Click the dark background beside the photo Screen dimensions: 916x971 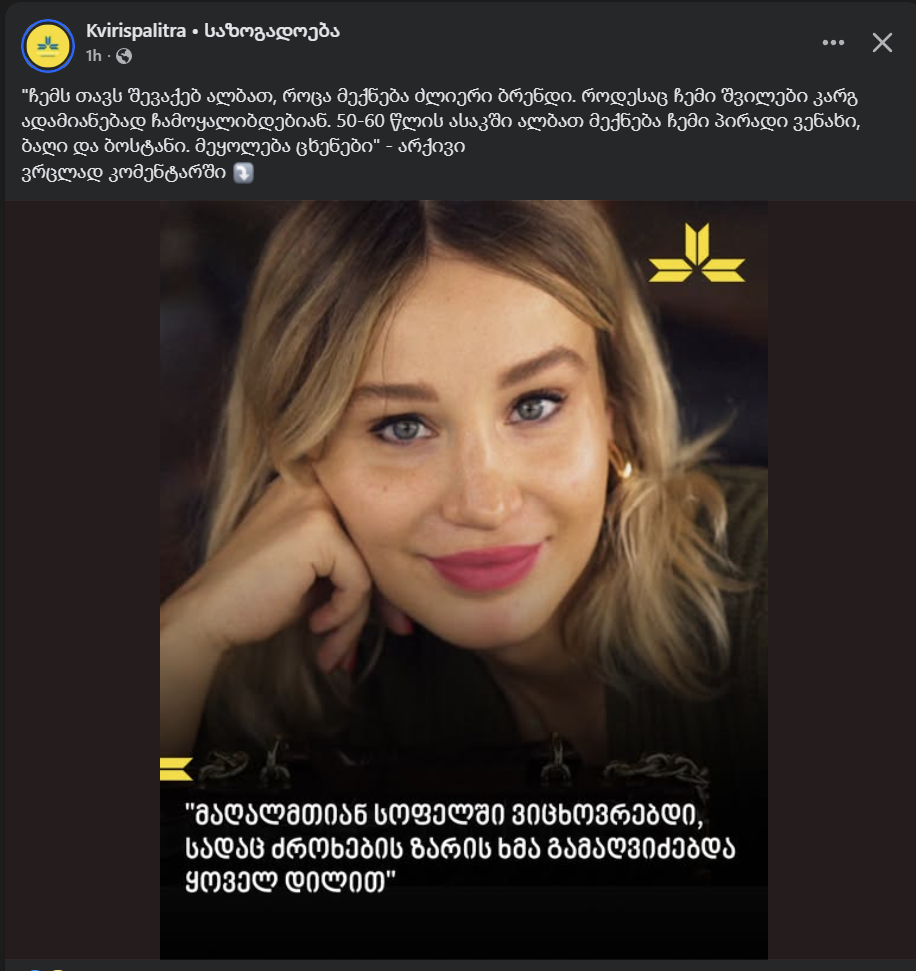pos(80,500)
